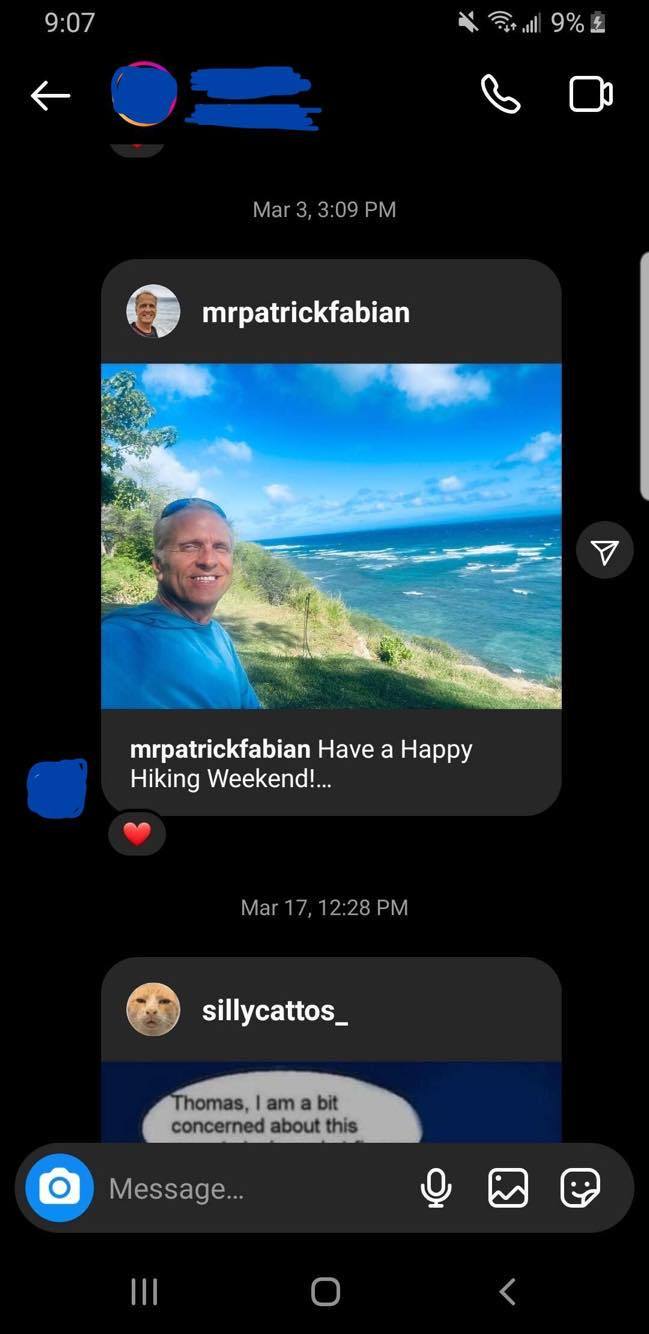Forward the mrpatrickfabian post with the share arrow
Screen dimensions: 649x1334
pyautogui.click(x=604, y=550)
